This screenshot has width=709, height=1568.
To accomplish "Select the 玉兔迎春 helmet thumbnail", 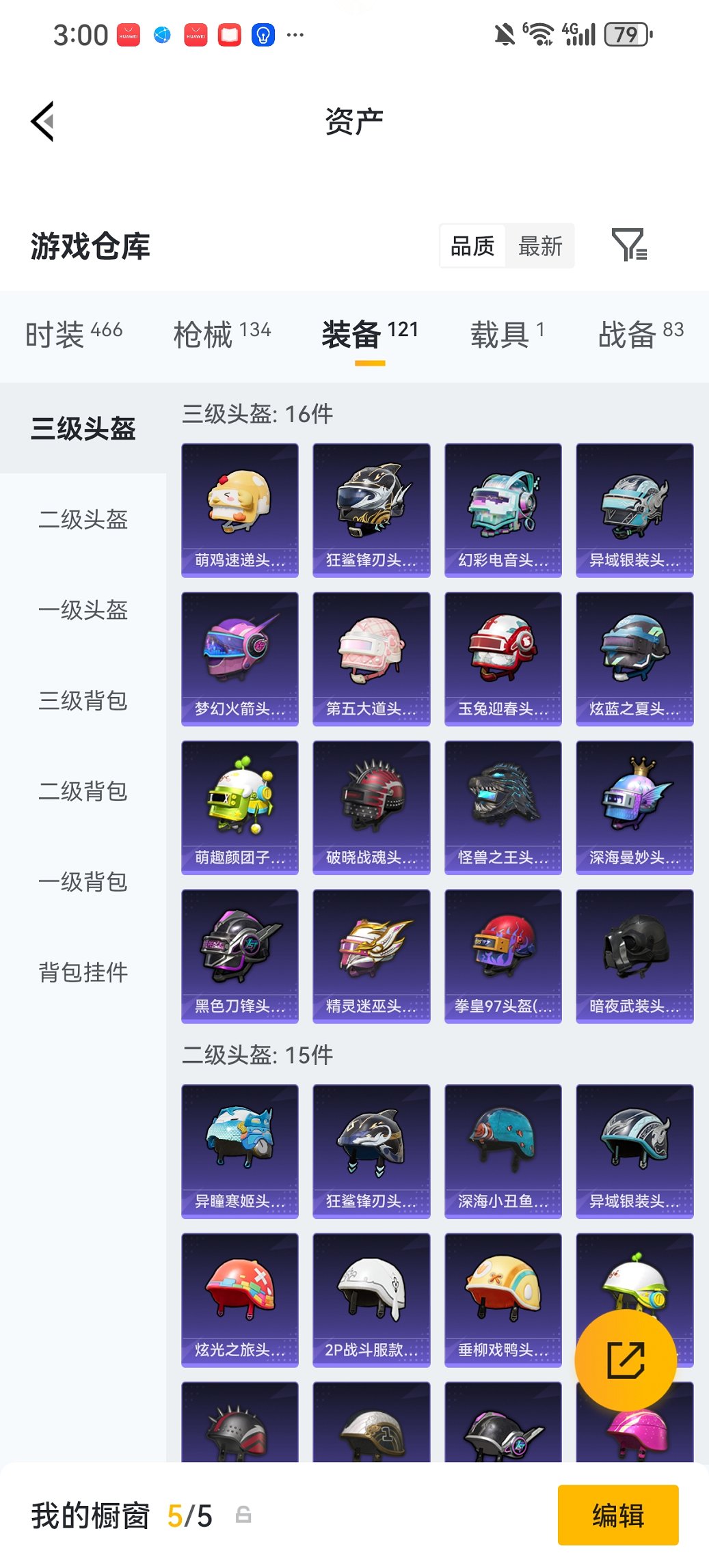I will pos(502,655).
